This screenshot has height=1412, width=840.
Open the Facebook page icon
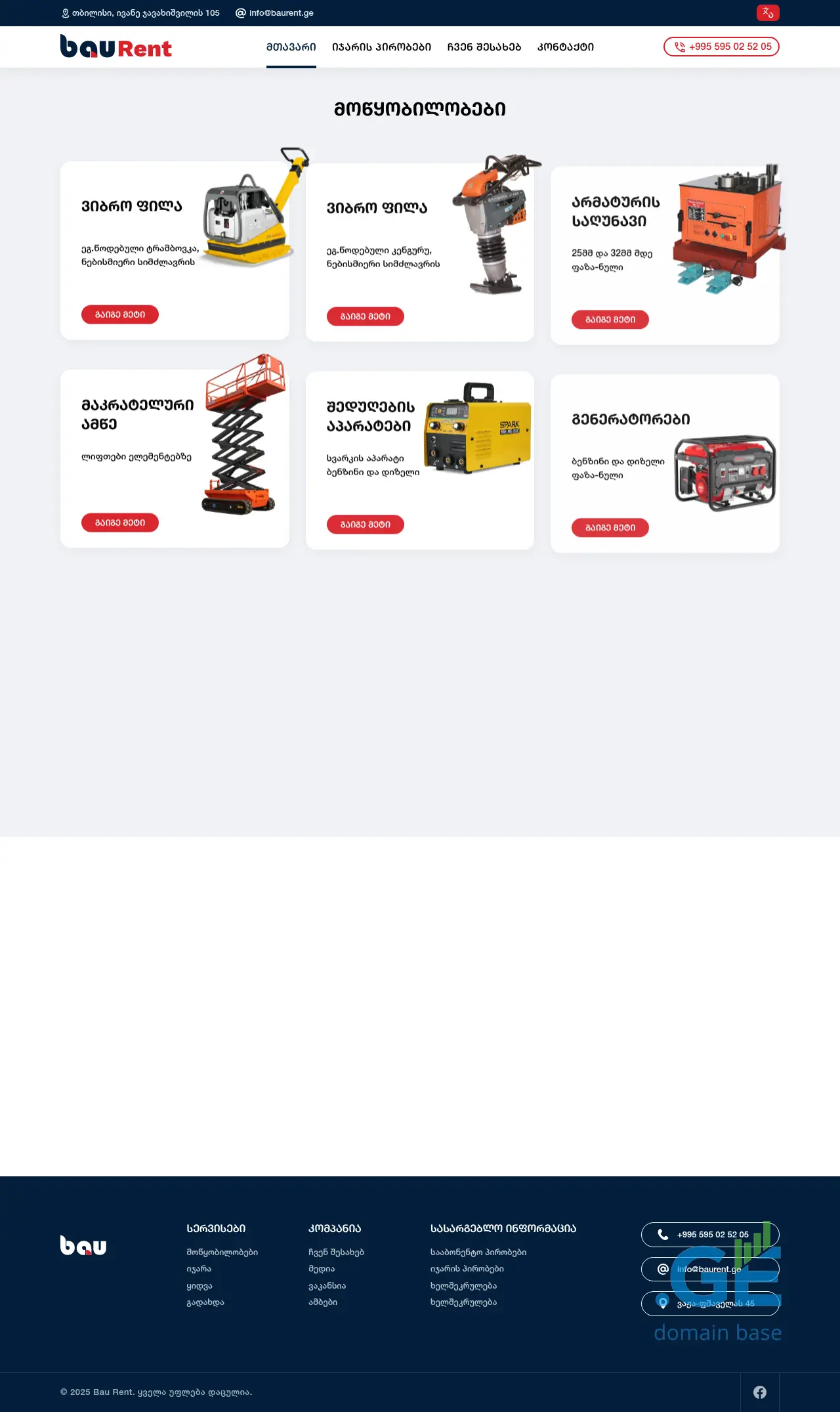coord(760,1392)
